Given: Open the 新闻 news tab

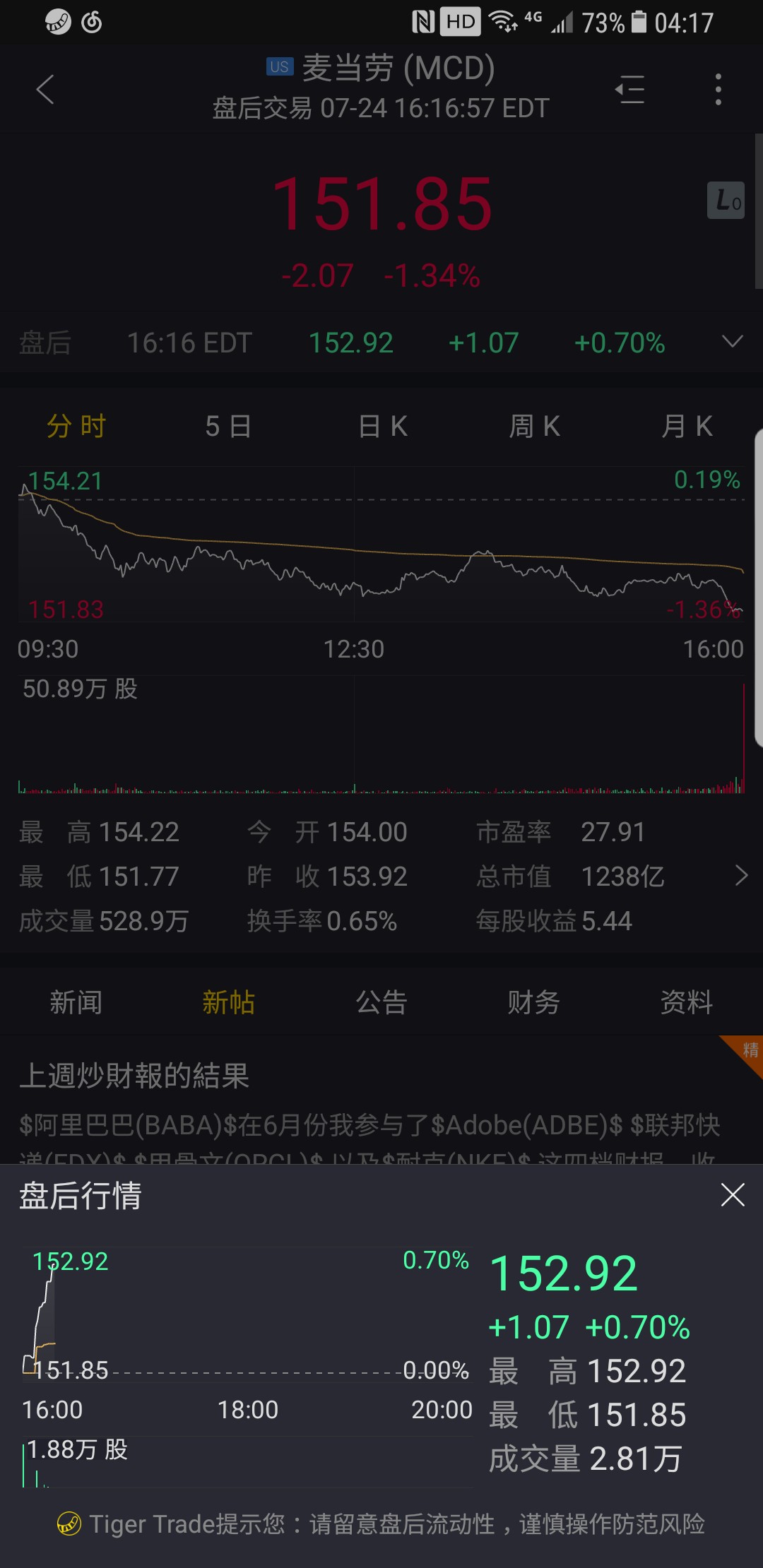Looking at the screenshot, I should 76,1002.
